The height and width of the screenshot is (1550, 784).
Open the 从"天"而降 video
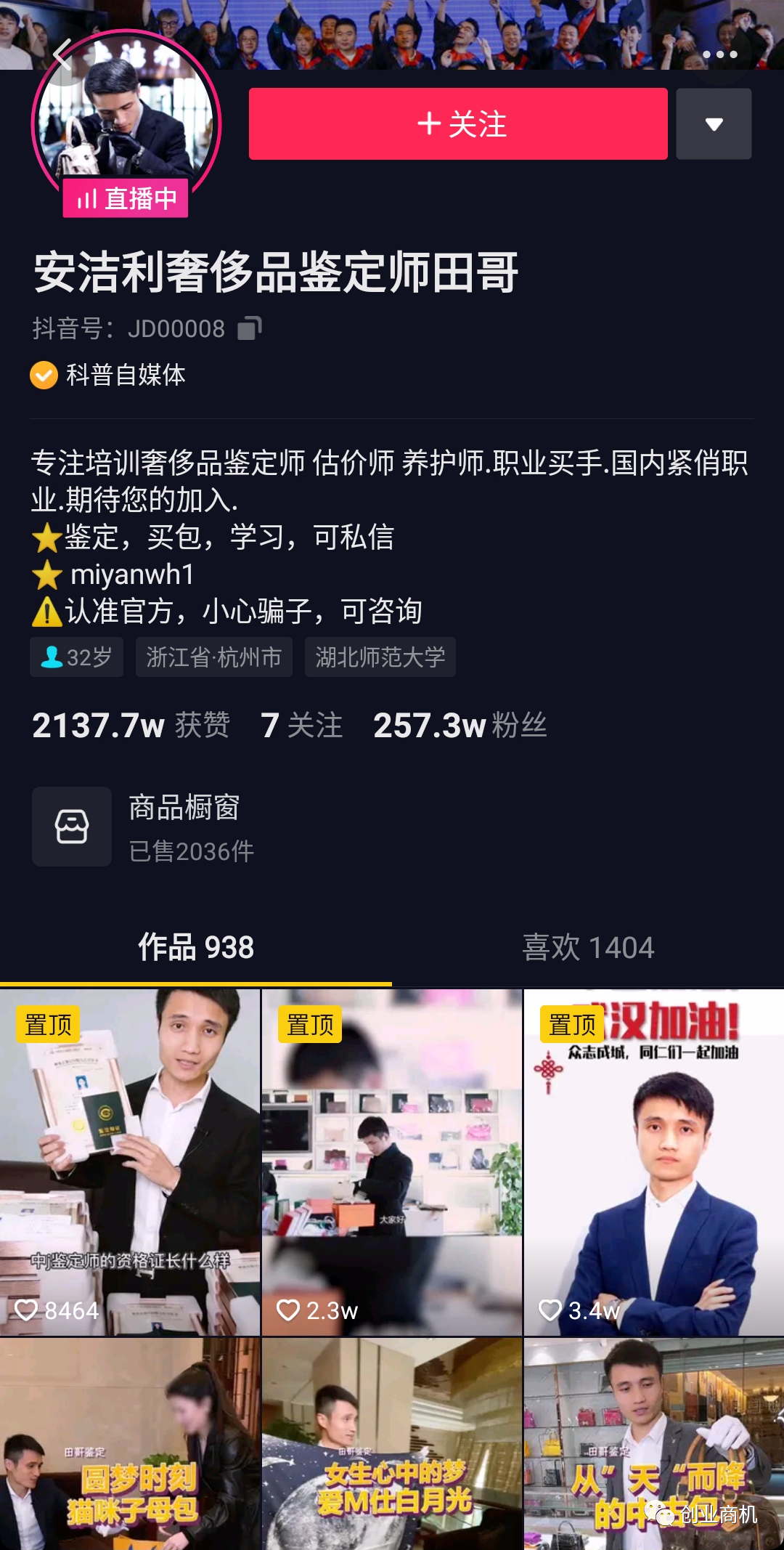point(653,1444)
